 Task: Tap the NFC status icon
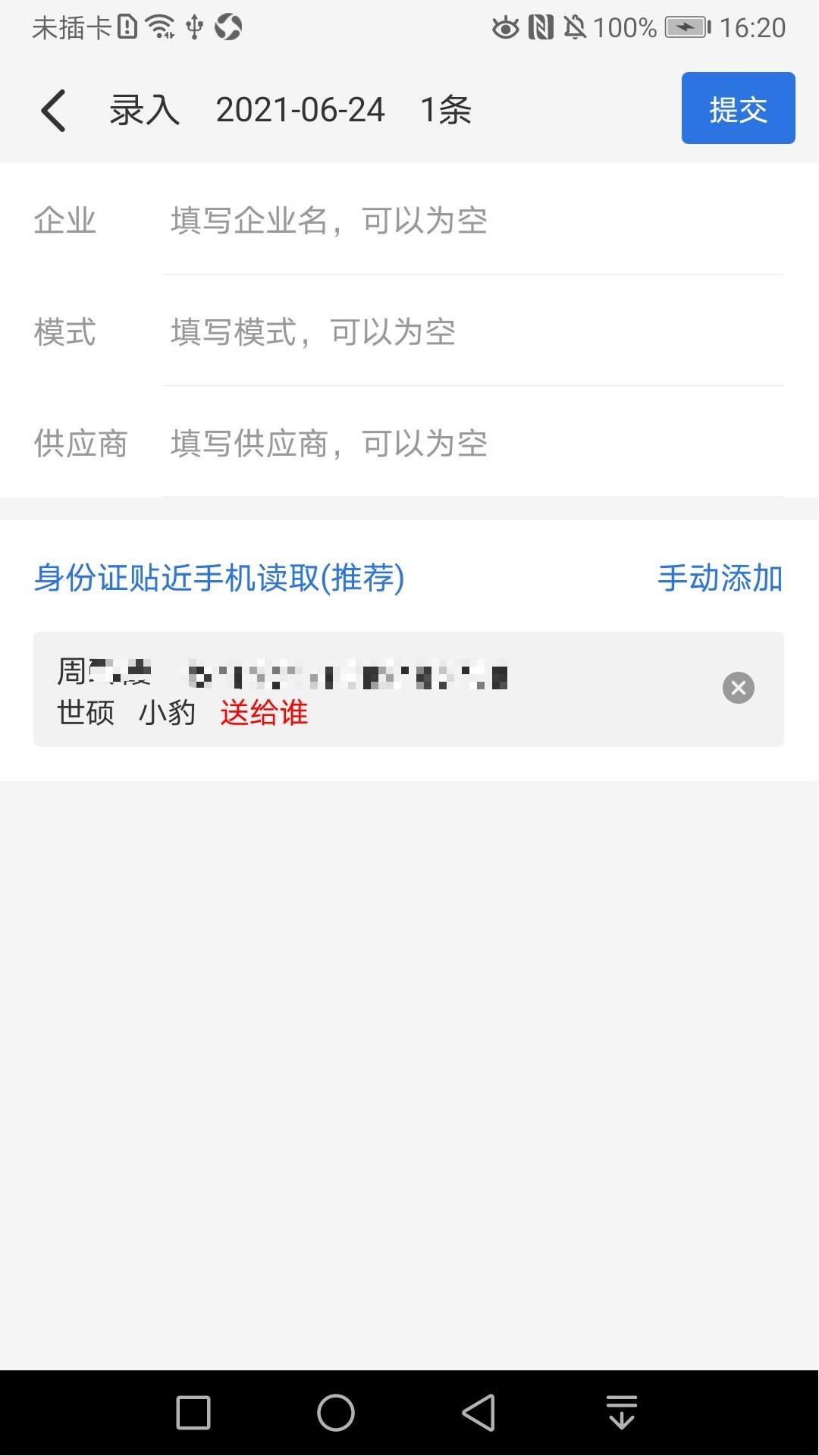[x=538, y=26]
